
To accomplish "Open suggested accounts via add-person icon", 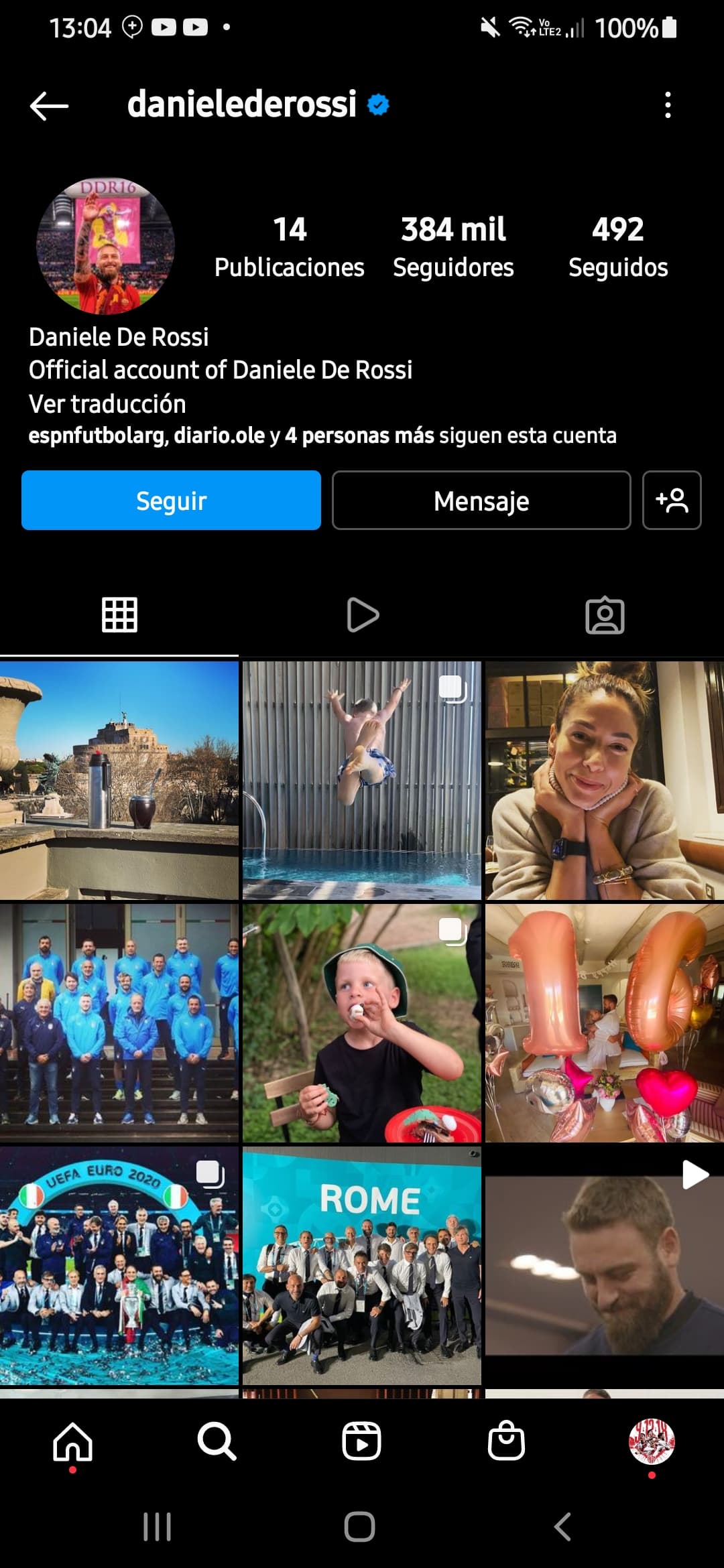I will tap(672, 501).
